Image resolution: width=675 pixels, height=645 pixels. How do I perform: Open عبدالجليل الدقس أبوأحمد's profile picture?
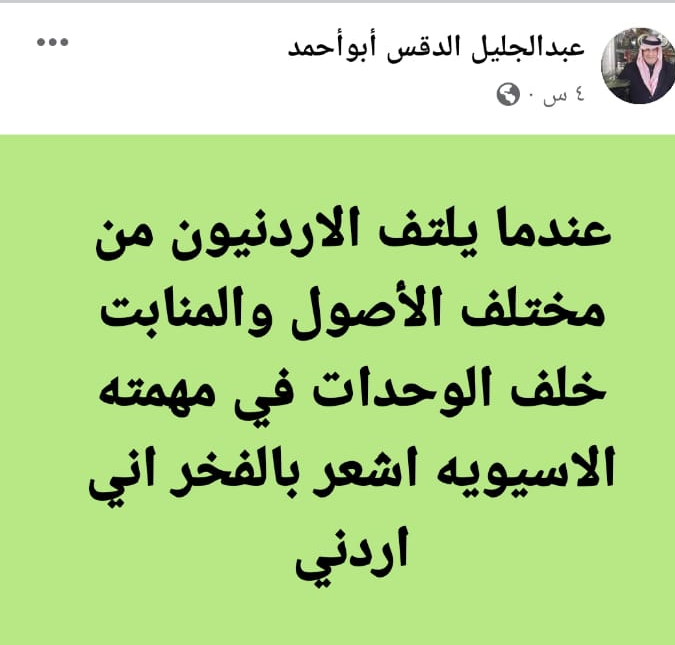pos(637,65)
